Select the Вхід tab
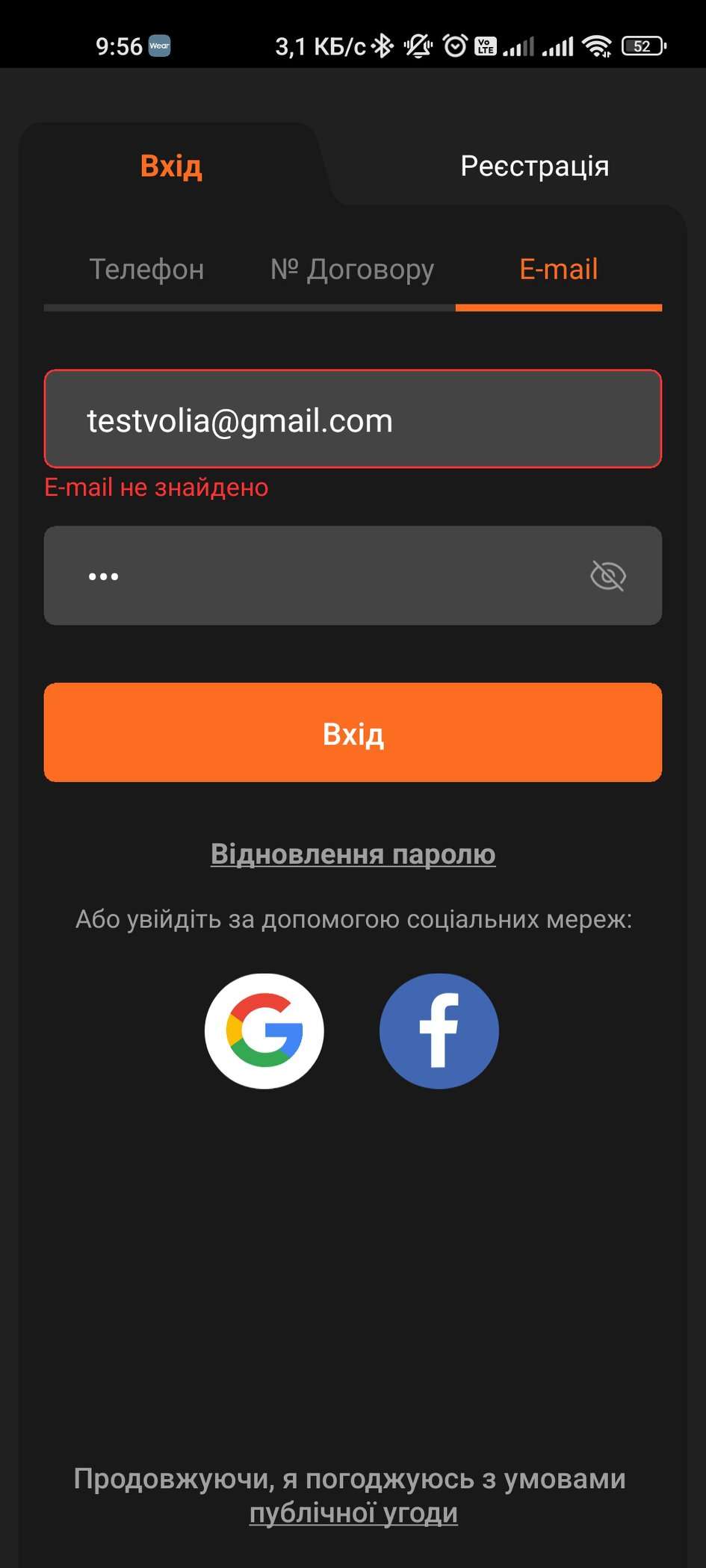 pos(171,166)
